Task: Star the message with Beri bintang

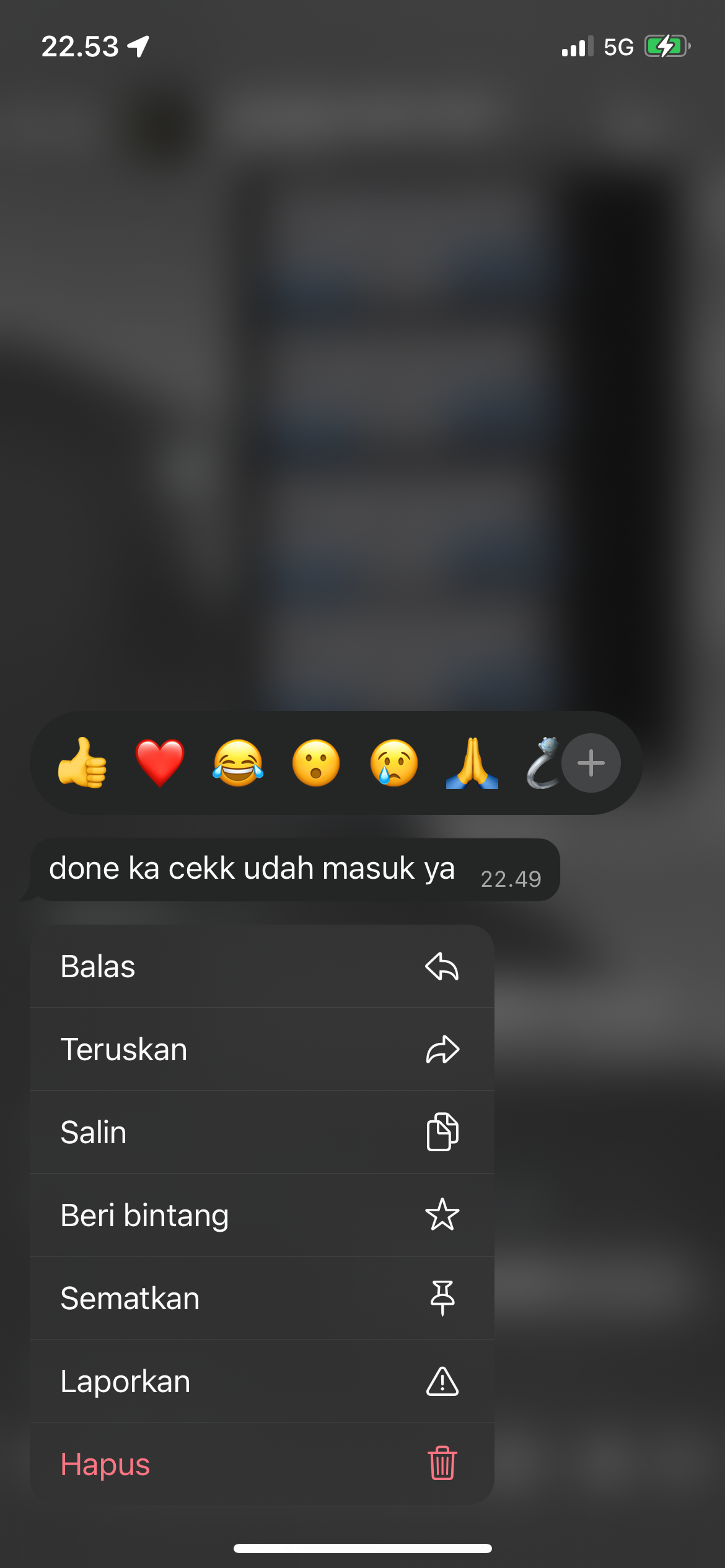Action: click(261, 1215)
